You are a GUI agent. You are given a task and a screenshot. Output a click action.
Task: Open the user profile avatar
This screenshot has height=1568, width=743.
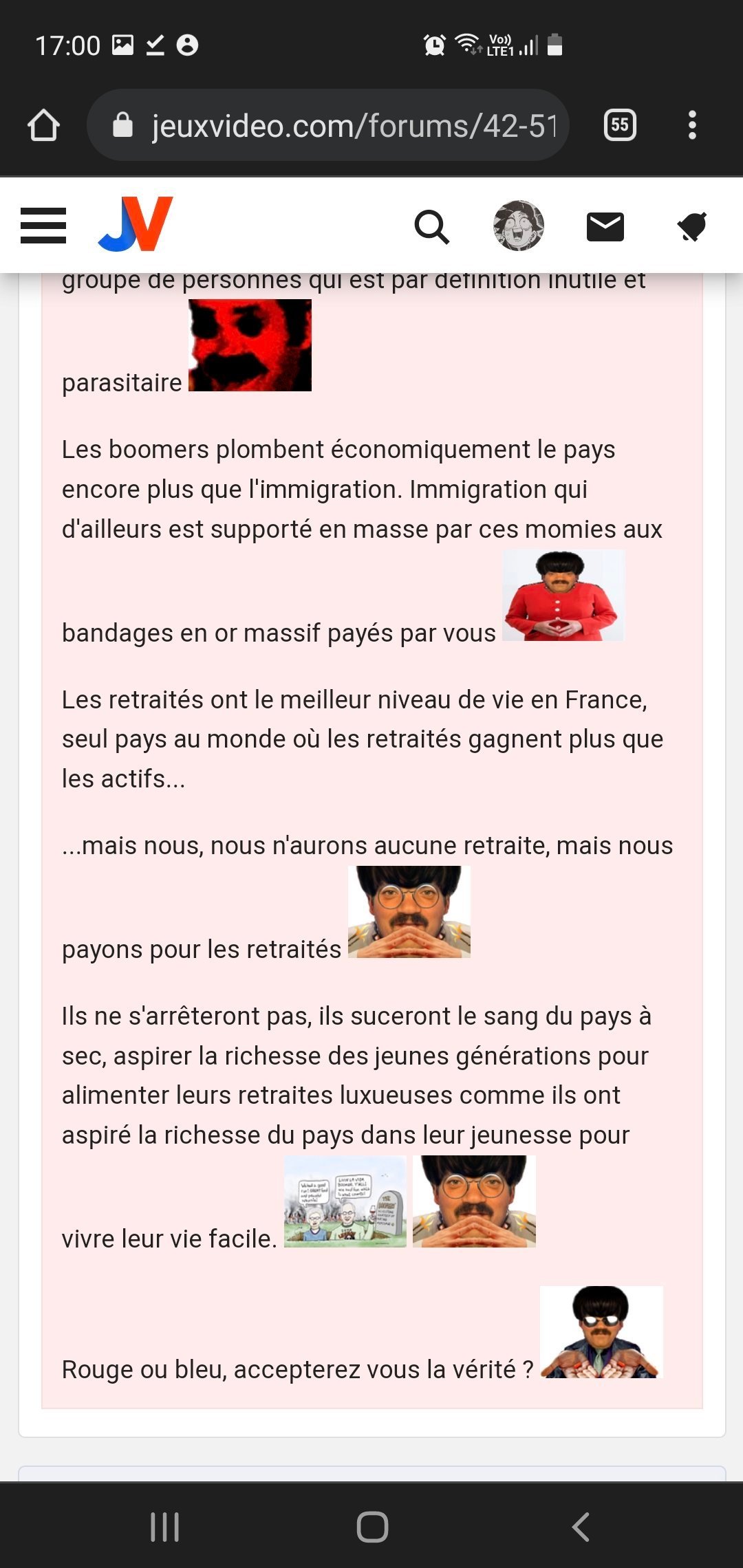[x=519, y=226]
